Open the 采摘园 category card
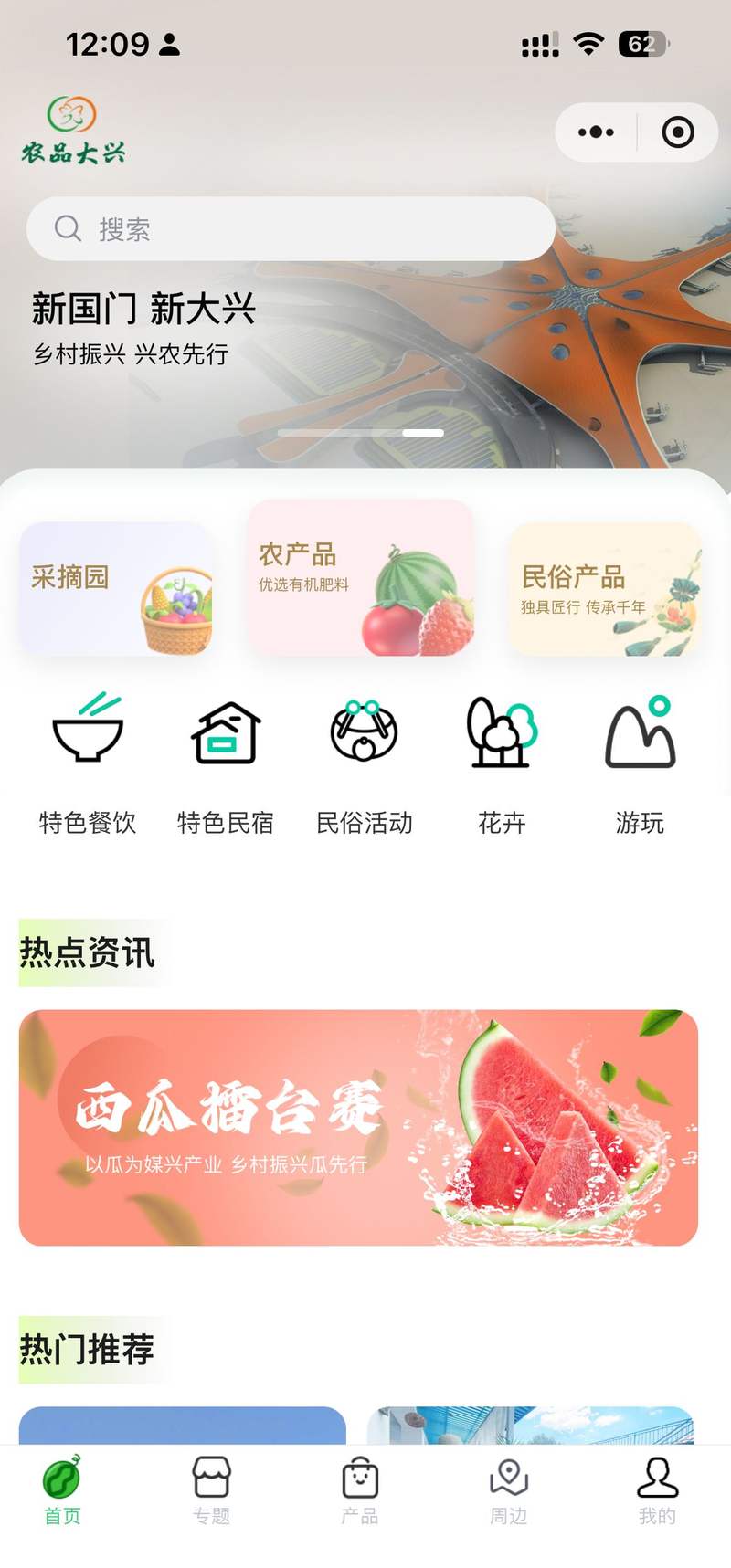 pyautogui.click(x=116, y=588)
